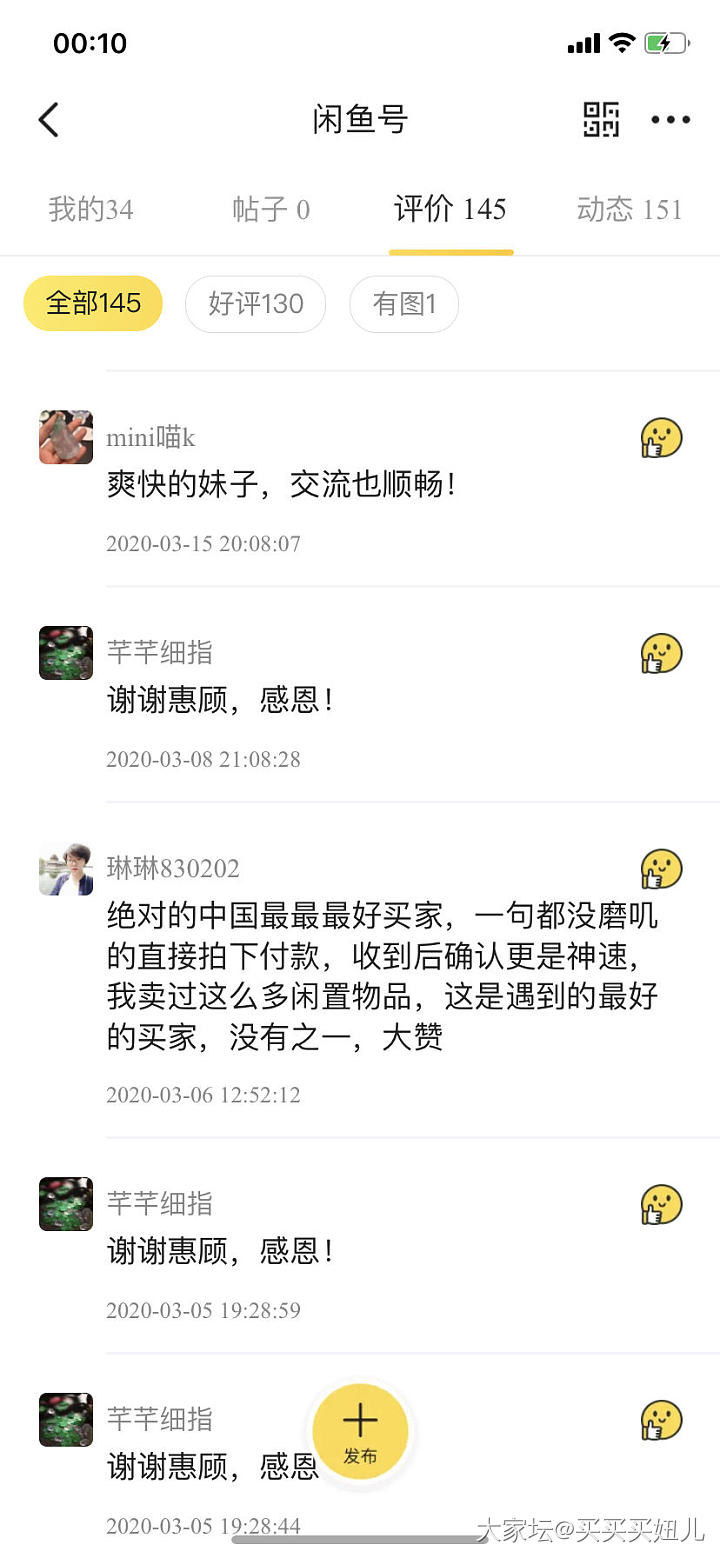
Task: View 芊芊细指's avatar on the 2020-03-08 review
Action: point(66,653)
